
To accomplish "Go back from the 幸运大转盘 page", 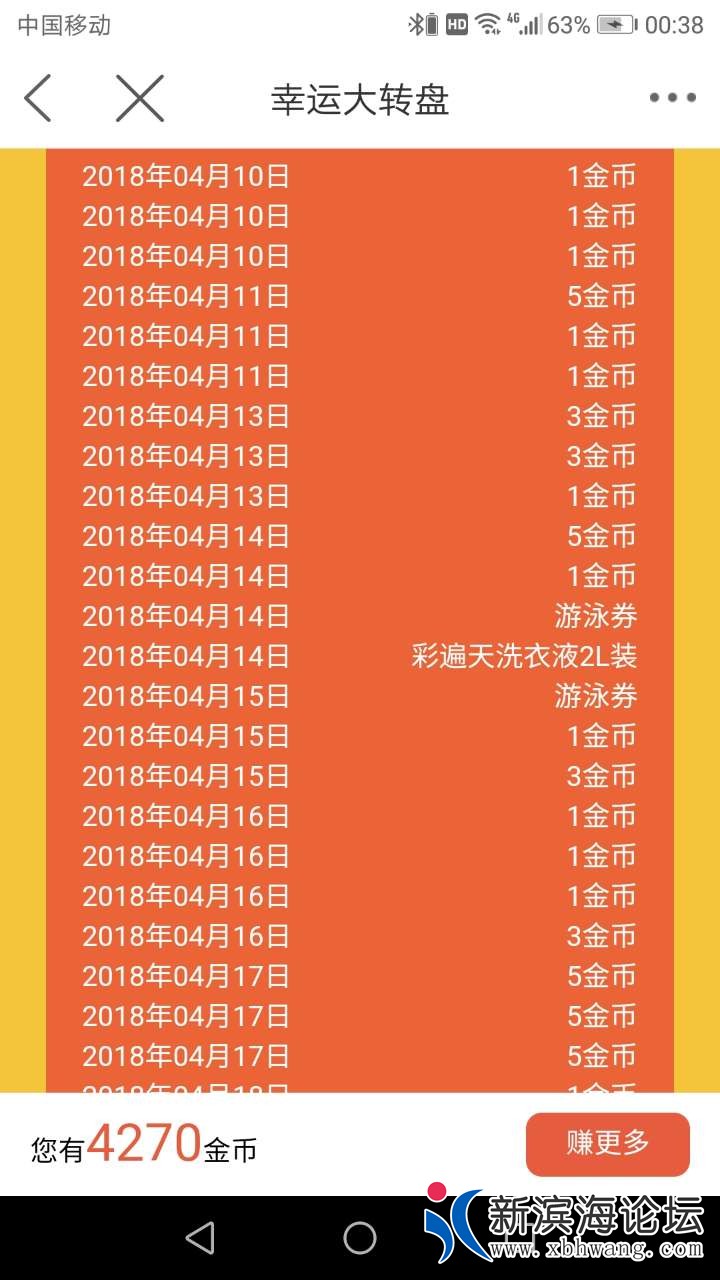I will point(38,99).
